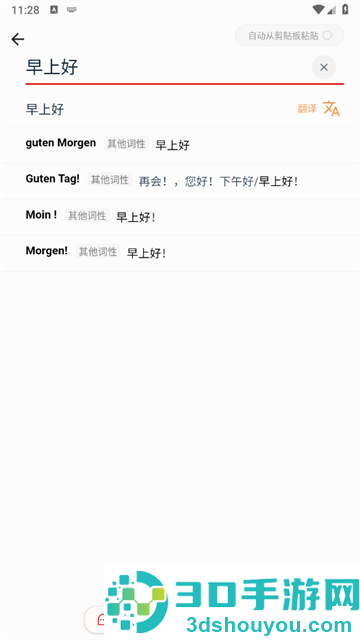Screen dimensions: 360x640
Task: Clear the search text with X button
Action: 324,67
